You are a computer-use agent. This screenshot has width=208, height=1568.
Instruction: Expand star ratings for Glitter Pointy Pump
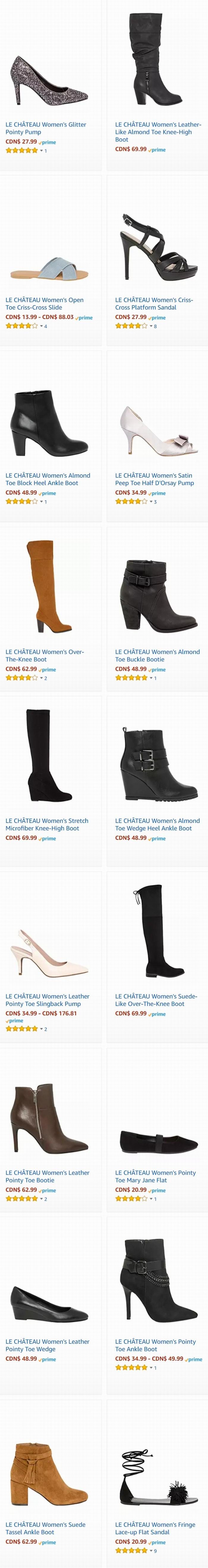pyautogui.click(x=41, y=150)
